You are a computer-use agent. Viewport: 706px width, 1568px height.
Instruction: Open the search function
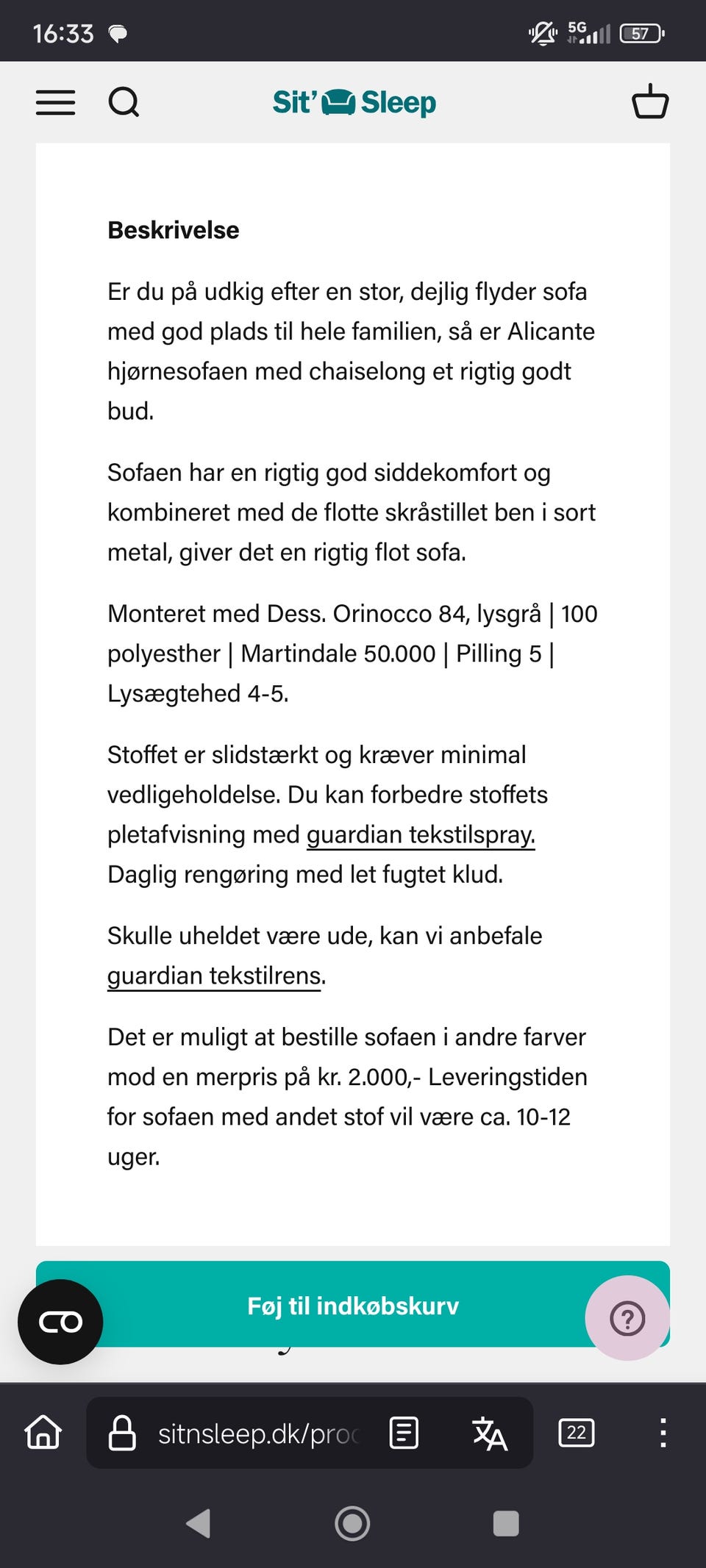click(124, 102)
